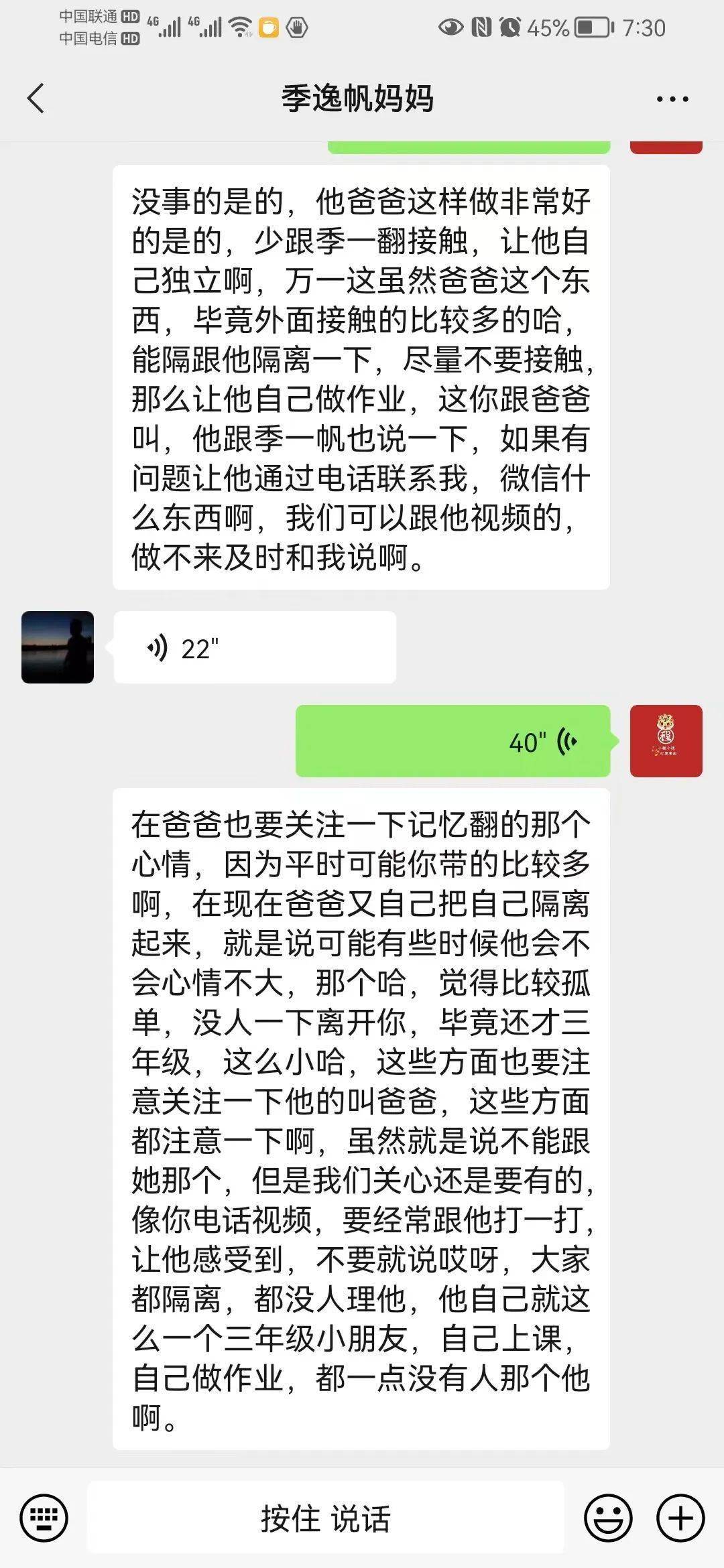Image resolution: width=724 pixels, height=1568 pixels.
Task: Play the 22-second voice message
Action: click(x=255, y=647)
